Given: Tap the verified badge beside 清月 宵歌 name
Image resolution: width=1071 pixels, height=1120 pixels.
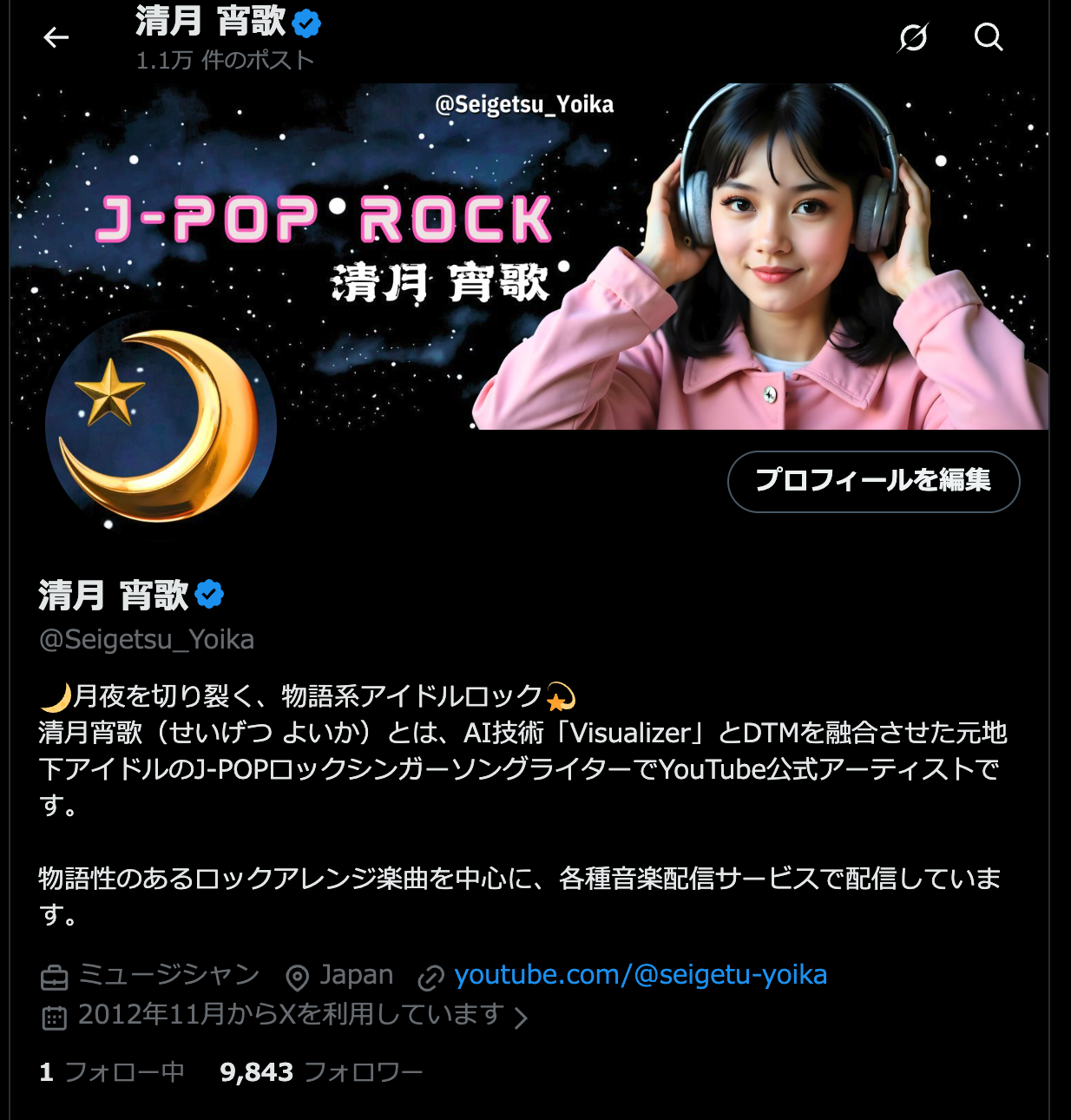Looking at the screenshot, I should click(x=209, y=595).
